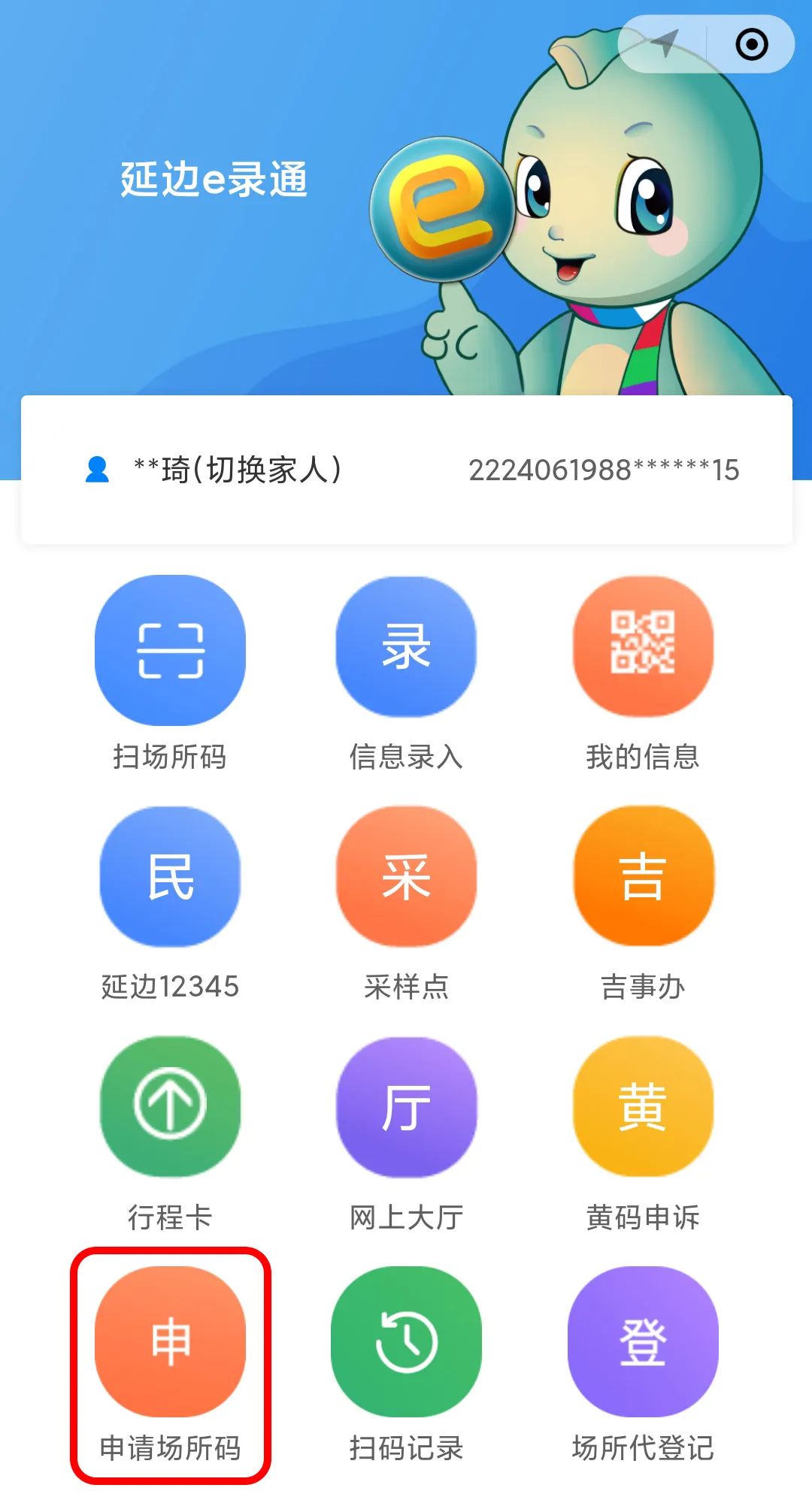Close mini program with circle icon

coord(751,44)
